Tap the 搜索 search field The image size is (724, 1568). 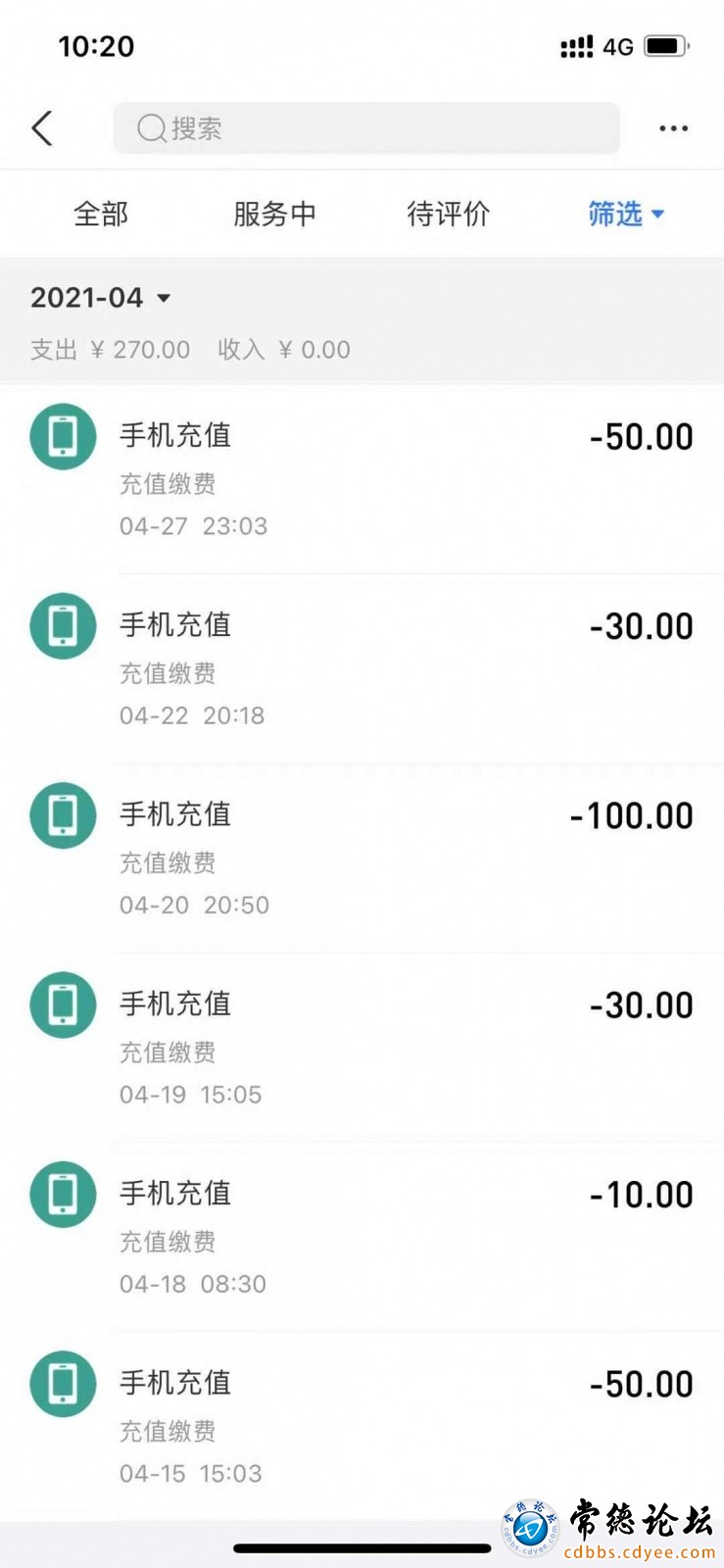click(365, 128)
